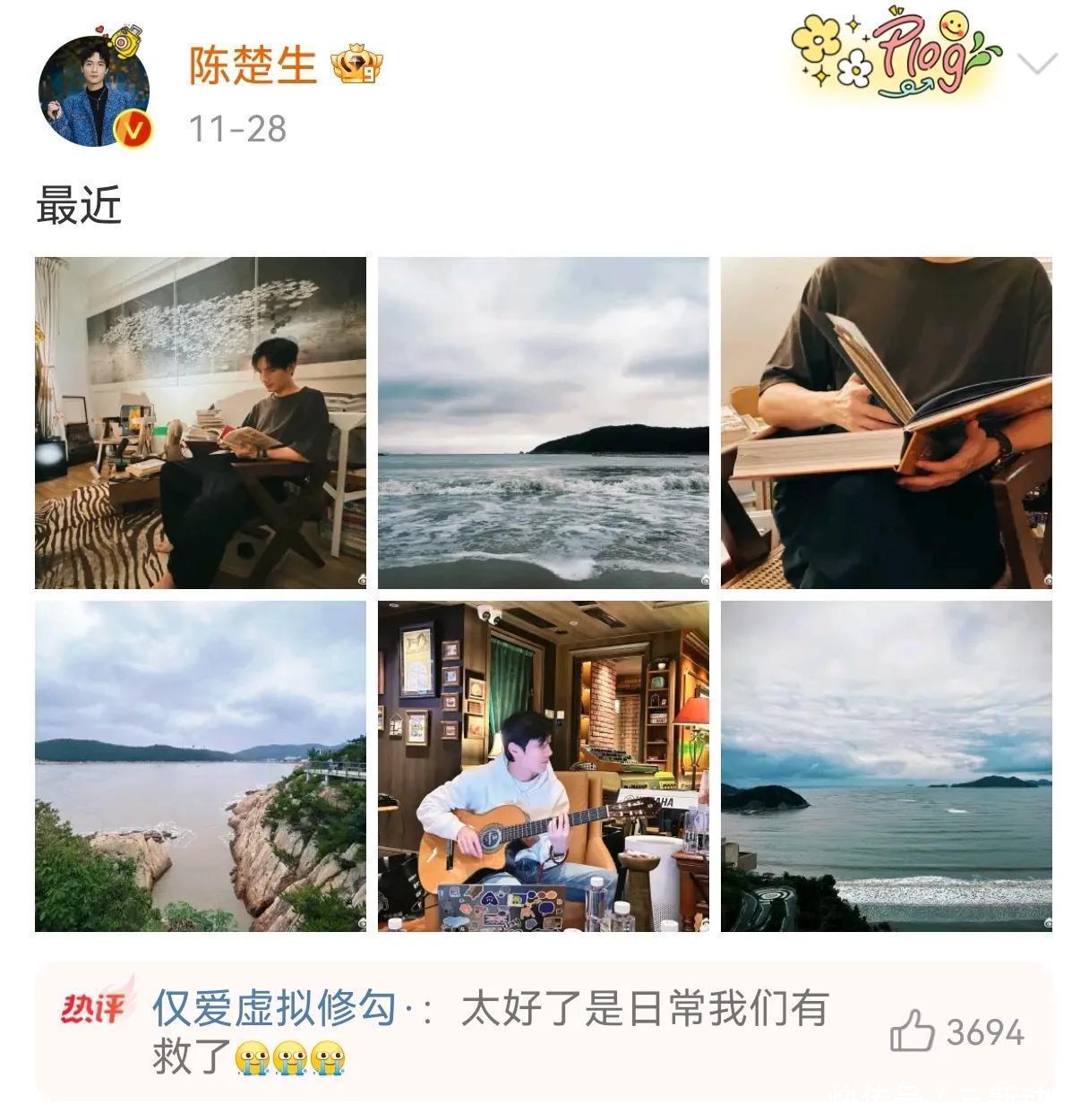Expand the post options chevron
This screenshot has width=1089, height=1120.
pos(1038,64)
